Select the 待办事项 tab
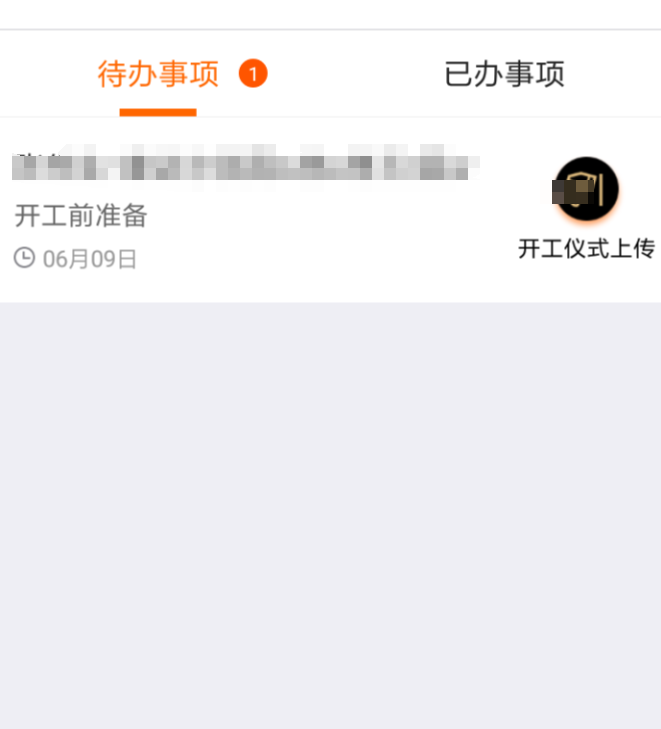 pyautogui.click(x=158, y=74)
